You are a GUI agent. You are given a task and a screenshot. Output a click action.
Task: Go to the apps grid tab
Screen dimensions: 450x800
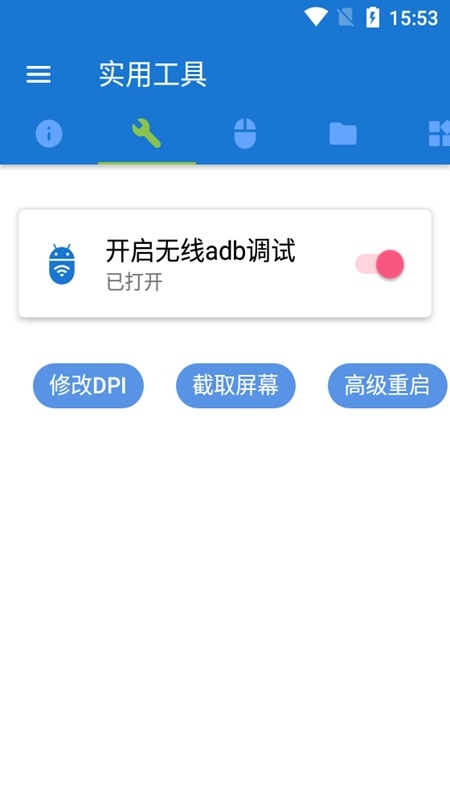[439, 134]
